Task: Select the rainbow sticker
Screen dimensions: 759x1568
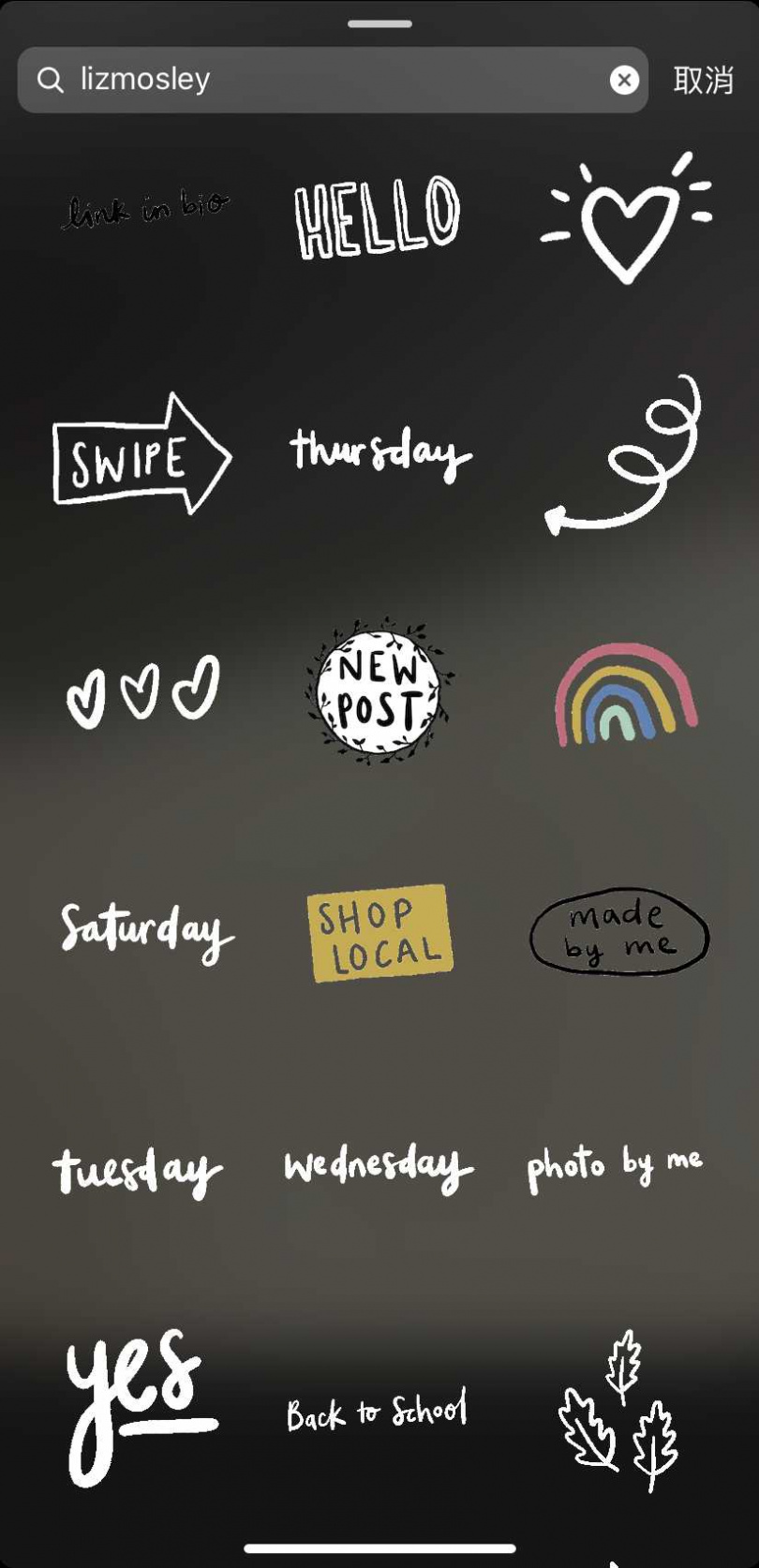Action: pos(625,694)
